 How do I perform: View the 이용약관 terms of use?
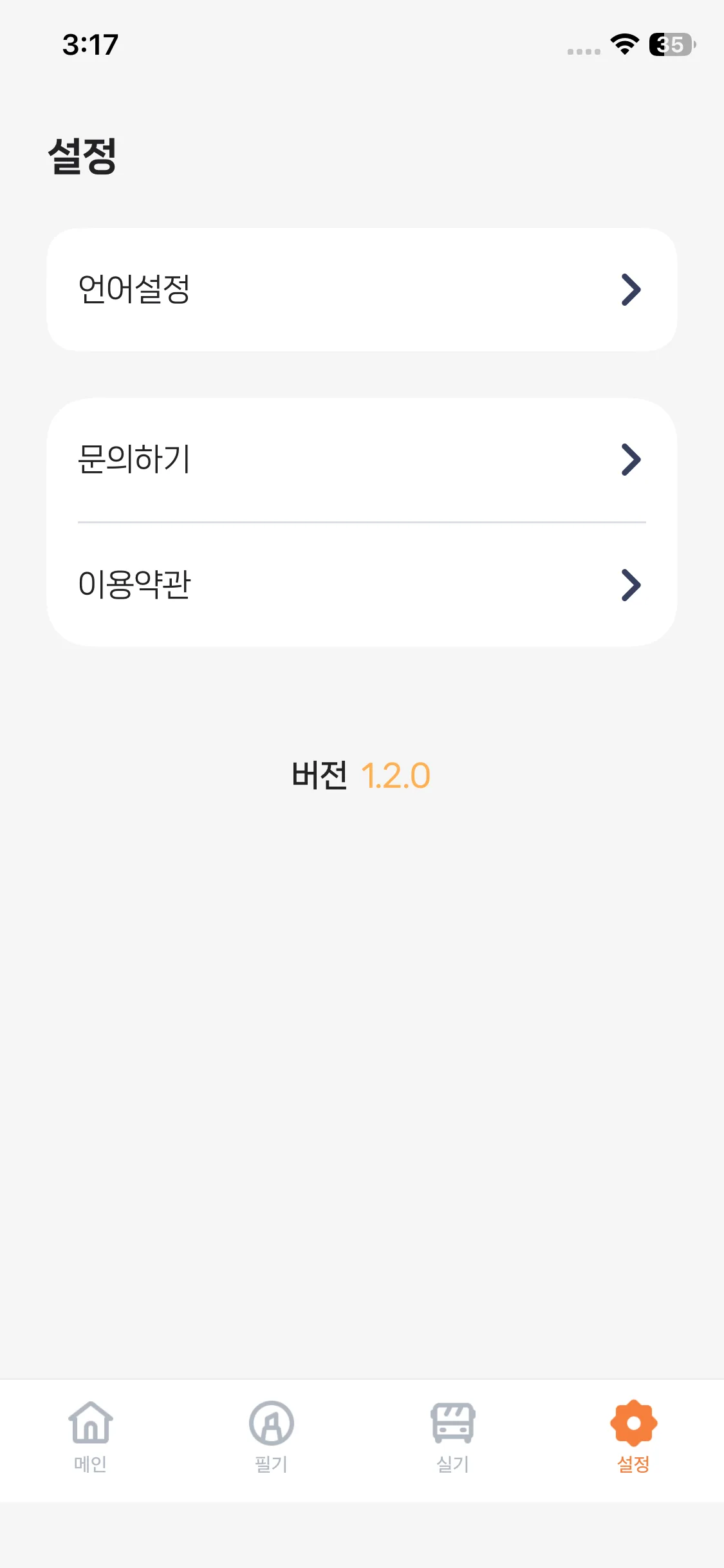coord(361,584)
